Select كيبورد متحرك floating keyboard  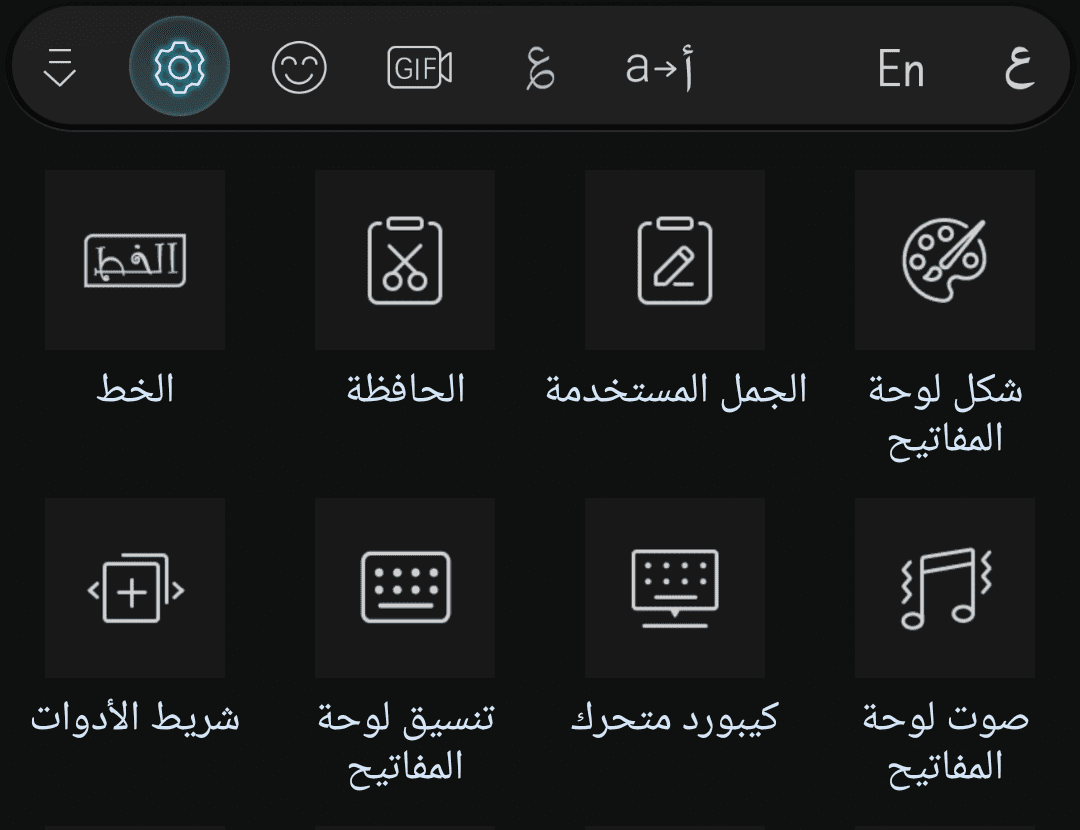coord(675,589)
